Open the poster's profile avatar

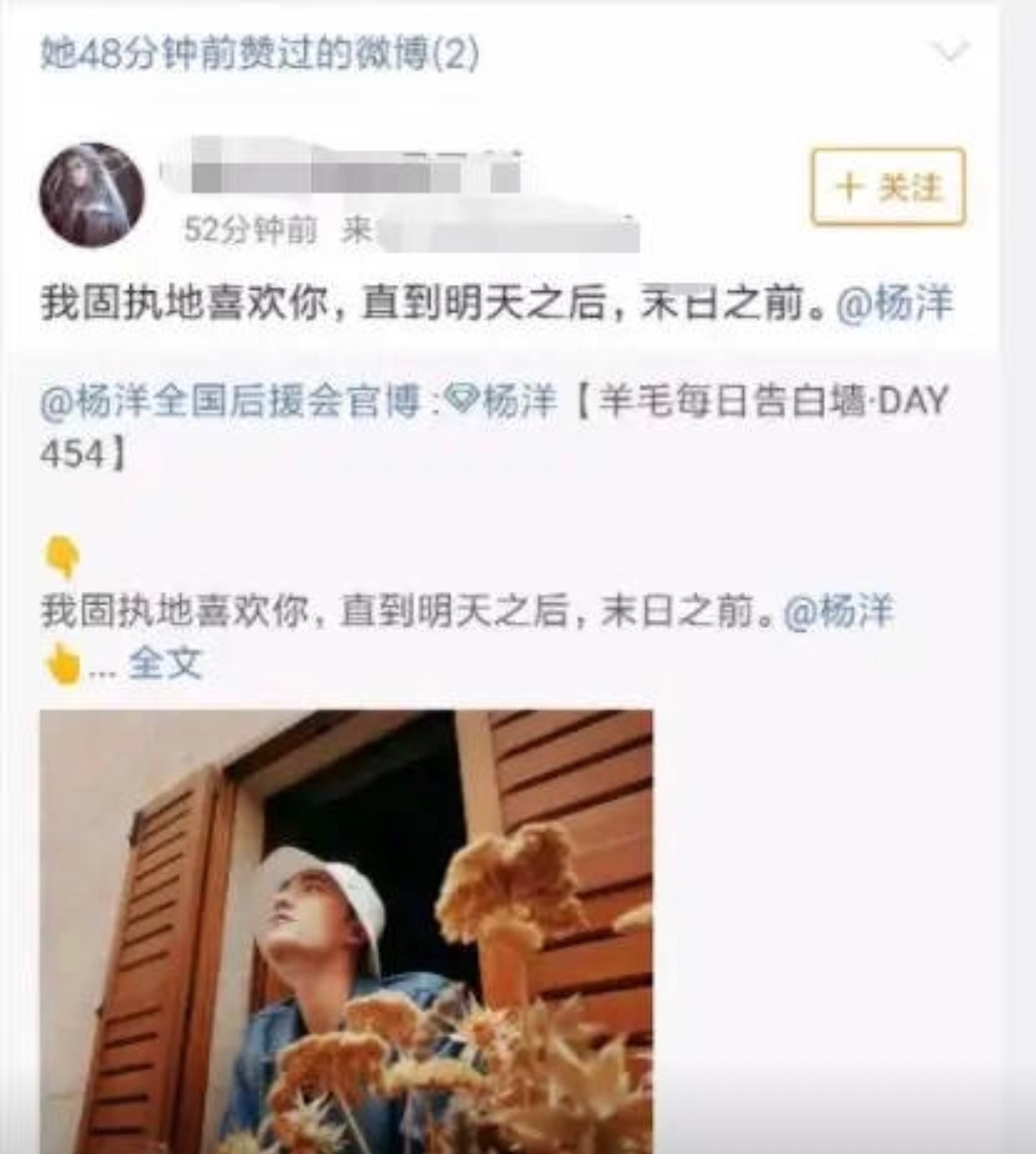click(x=92, y=195)
